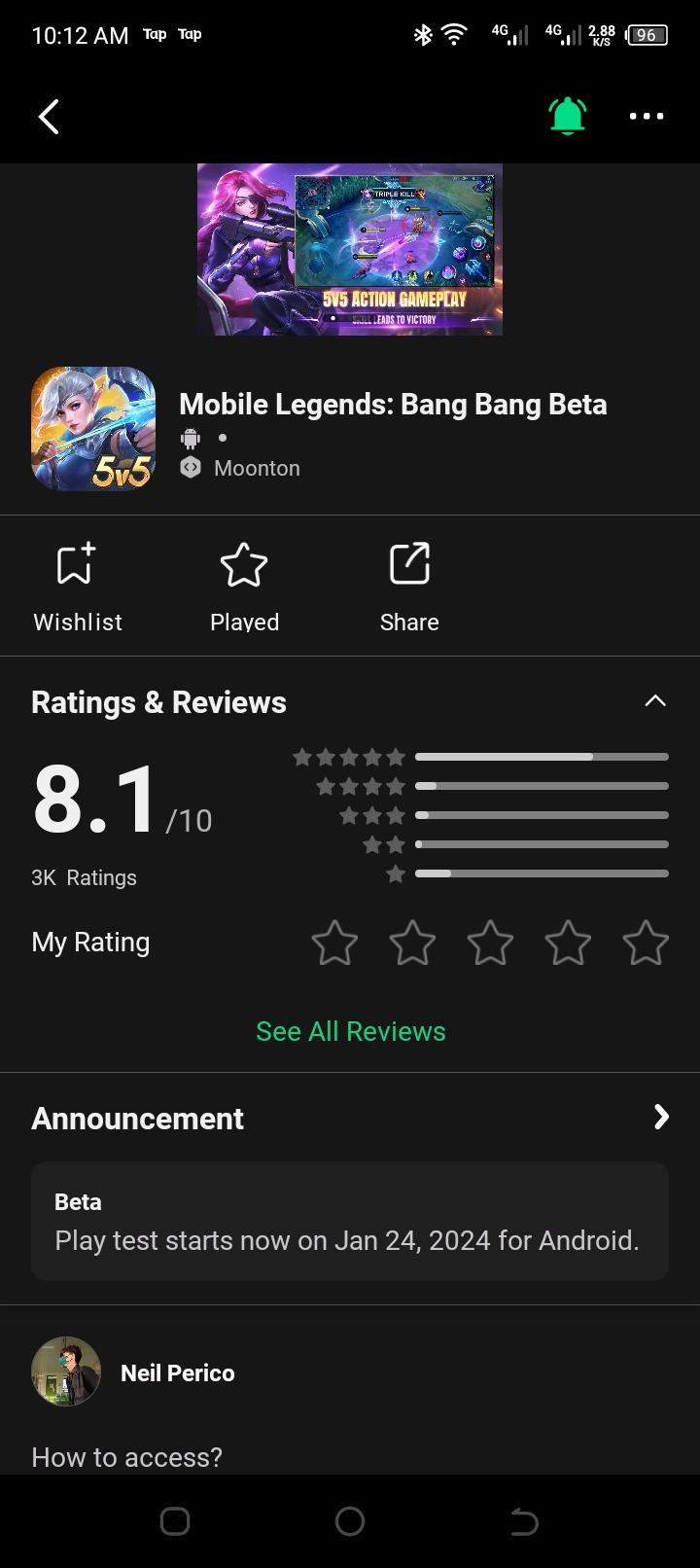The image size is (700, 1568).
Task: Tap the five-star rating distribution bar
Action: (542, 756)
